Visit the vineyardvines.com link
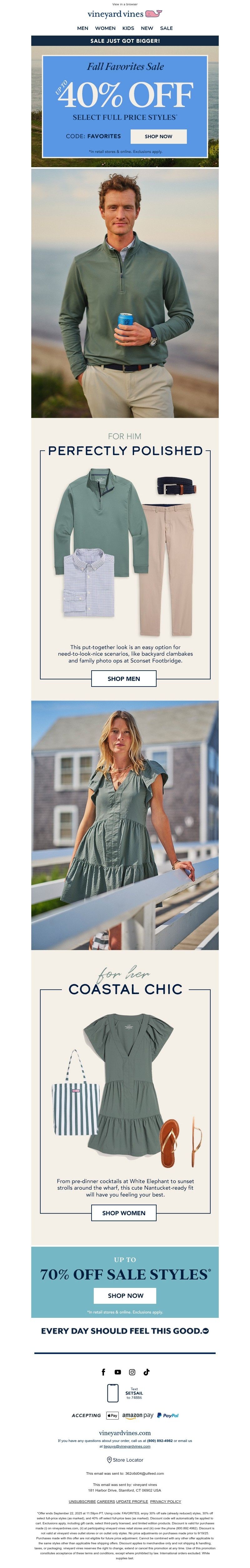This screenshot has width=250, height=1568. click(124, 1433)
